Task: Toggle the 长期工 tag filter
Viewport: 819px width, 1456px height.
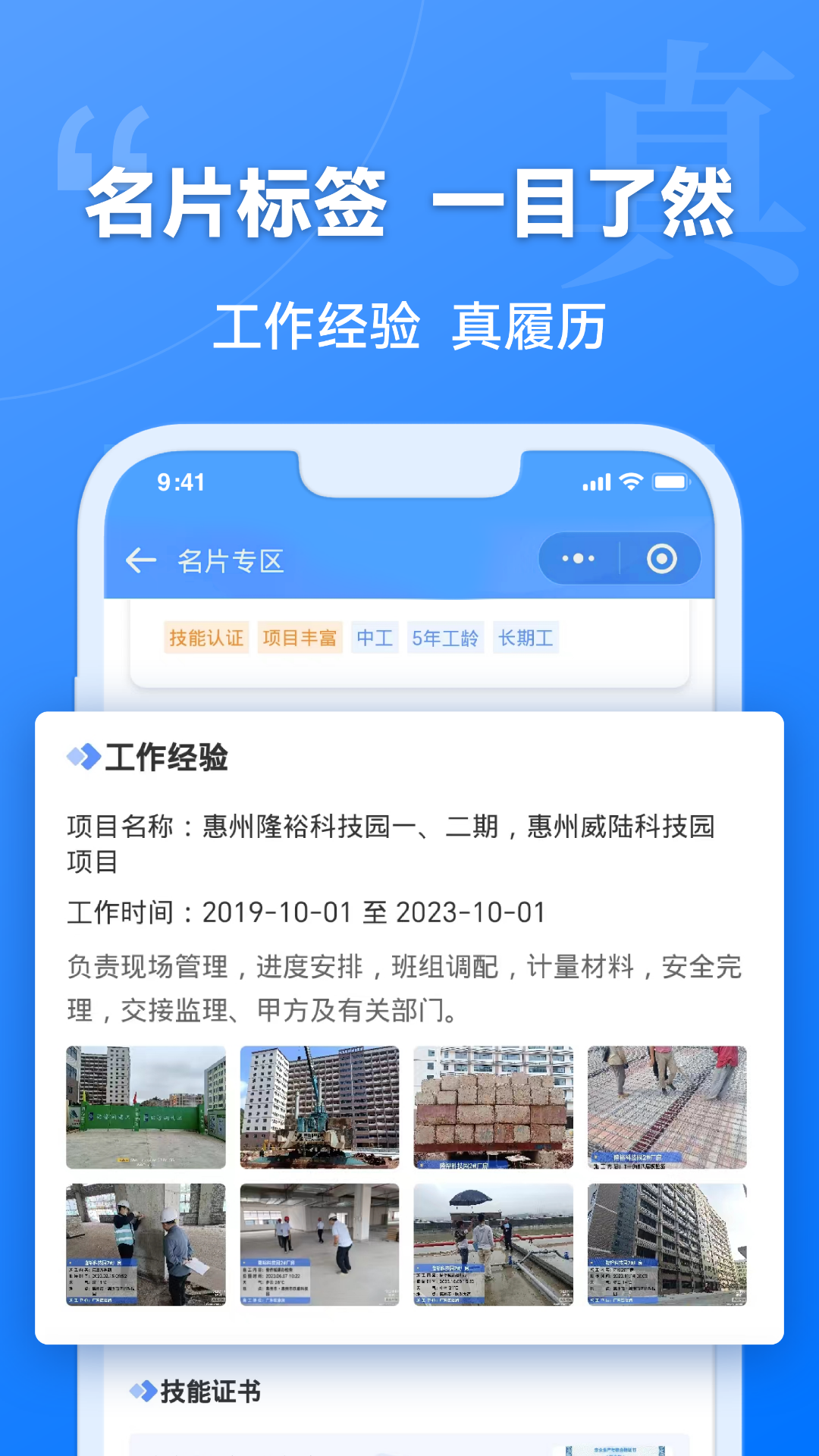Action: tap(525, 638)
